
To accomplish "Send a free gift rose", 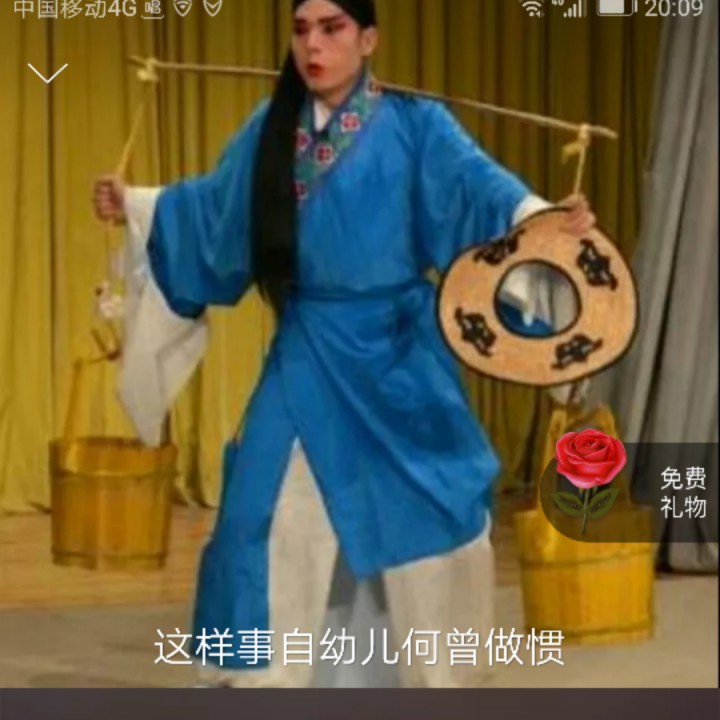I will tap(630, 492).
